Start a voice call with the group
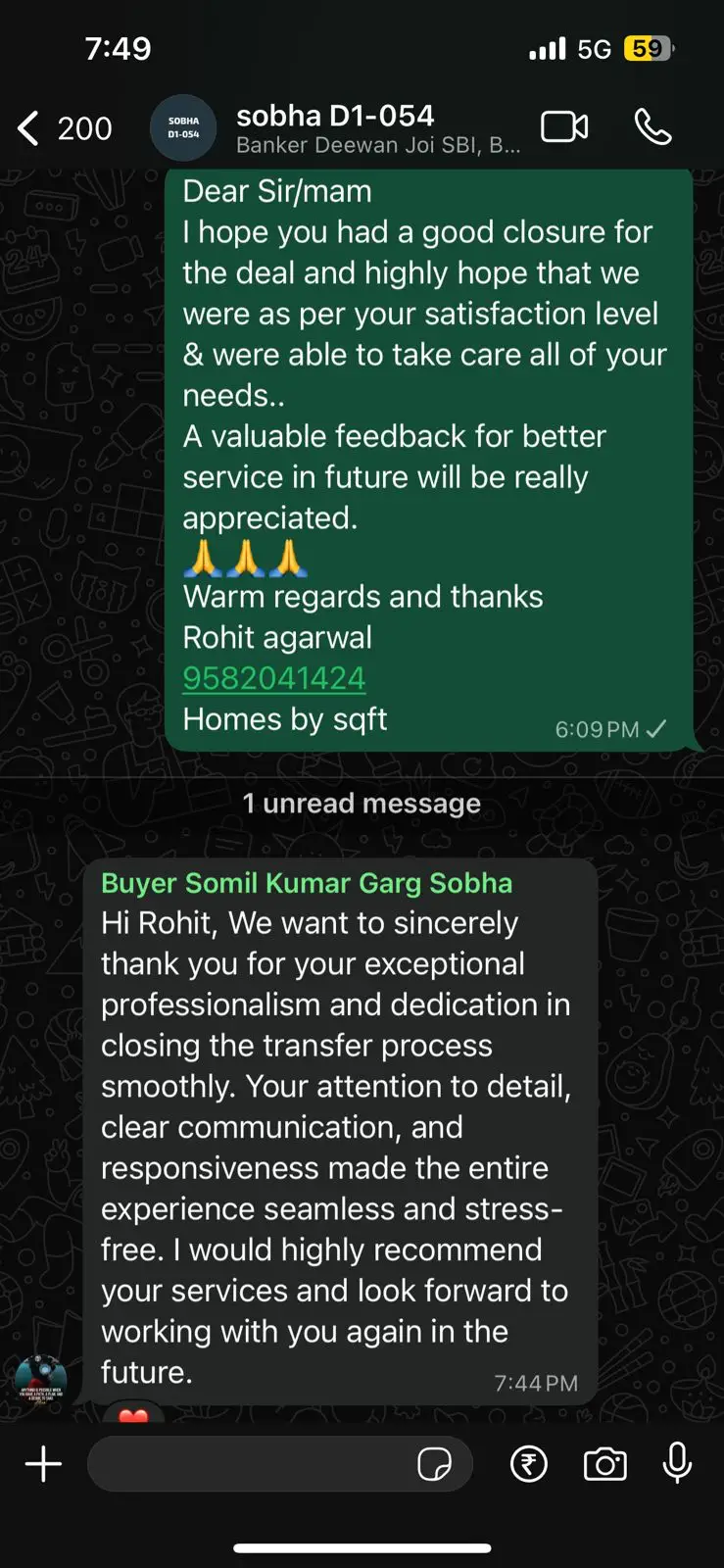724x1568 pixels. pyautogui.click(x=653, y=127)
